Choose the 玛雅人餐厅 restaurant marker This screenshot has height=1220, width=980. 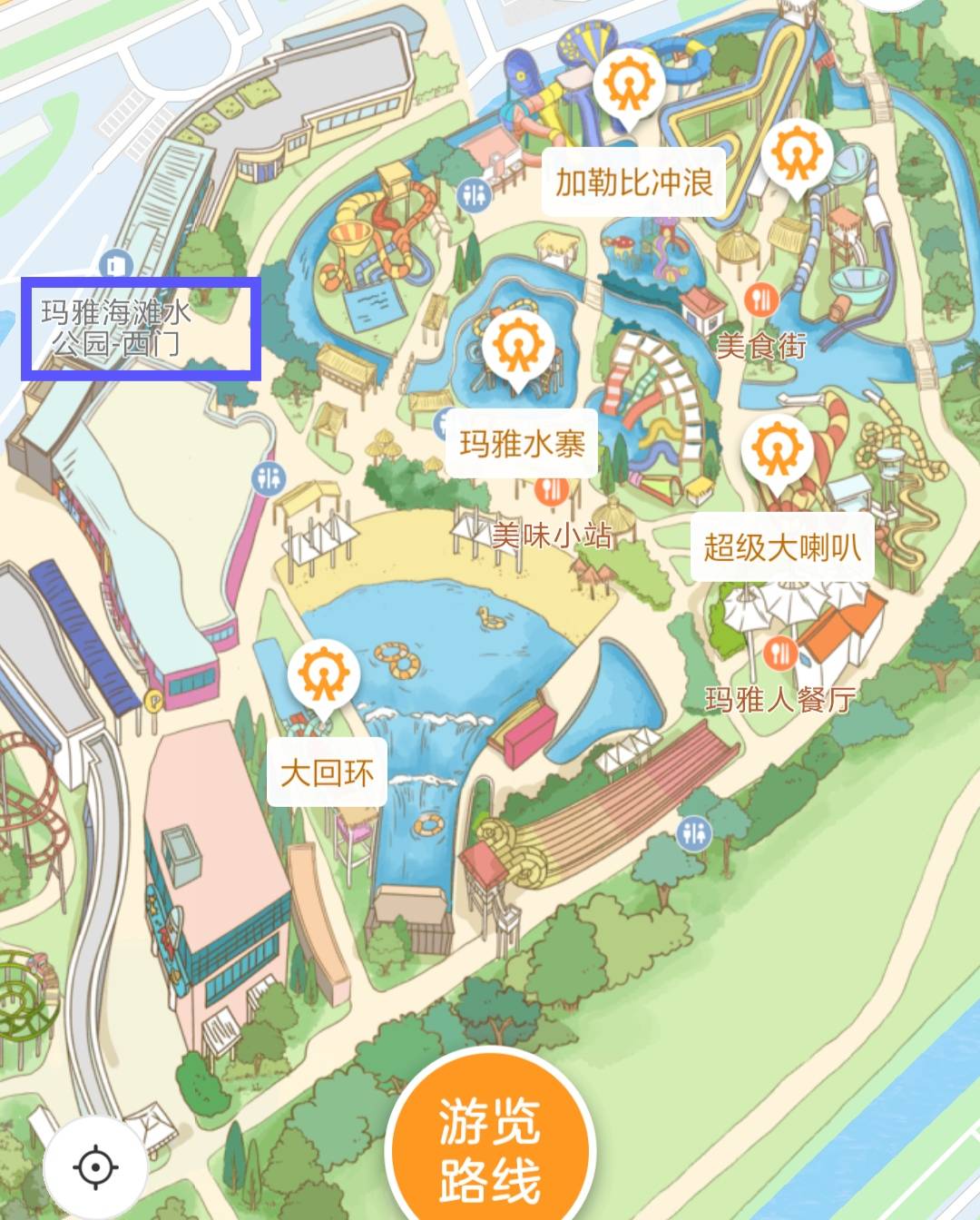[779, 652]
